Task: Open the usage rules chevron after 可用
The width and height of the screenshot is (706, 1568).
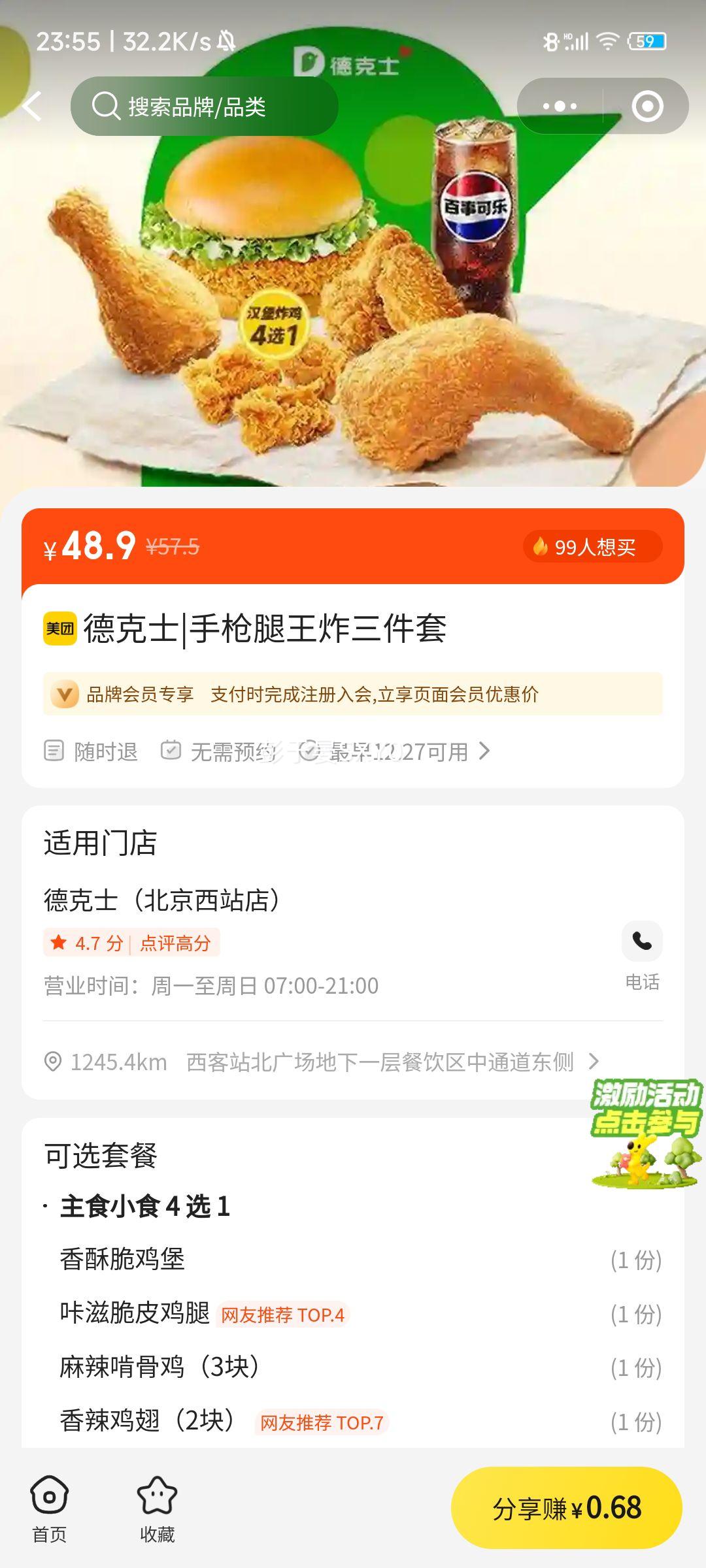Action: [x=484, y=751]
